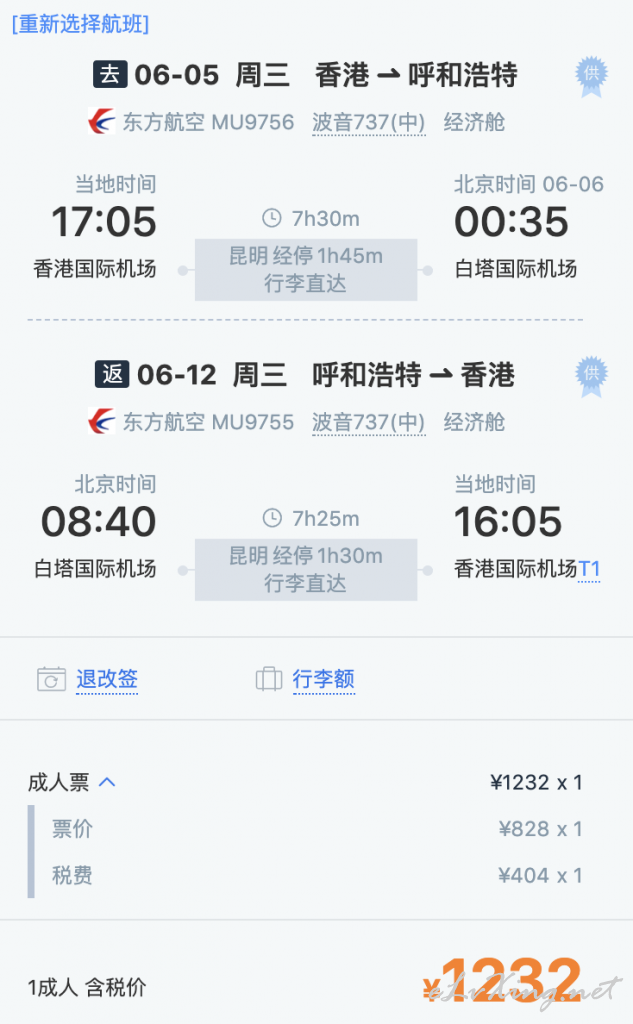View 行李额 baggage allowance details
This screenshot has width=633, height=1024.
[324, 679]
